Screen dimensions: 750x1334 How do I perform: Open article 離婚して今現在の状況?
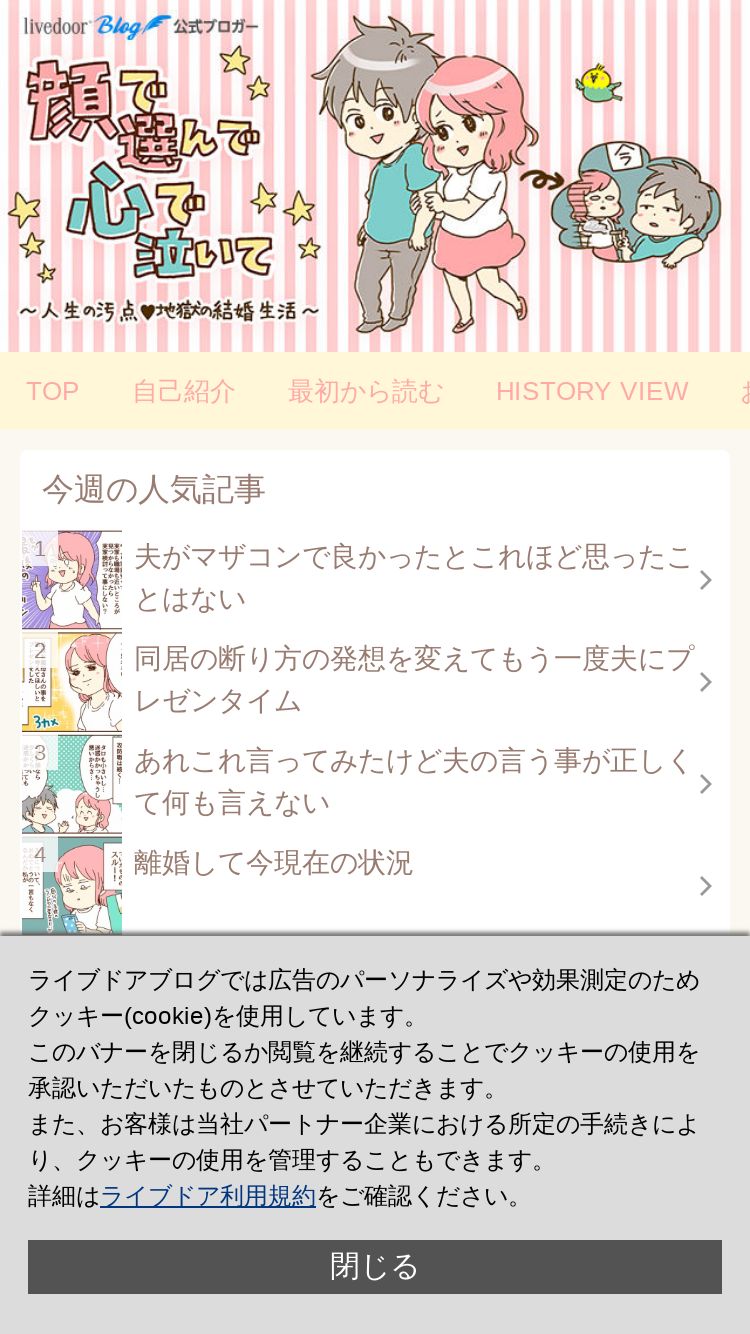374,885
